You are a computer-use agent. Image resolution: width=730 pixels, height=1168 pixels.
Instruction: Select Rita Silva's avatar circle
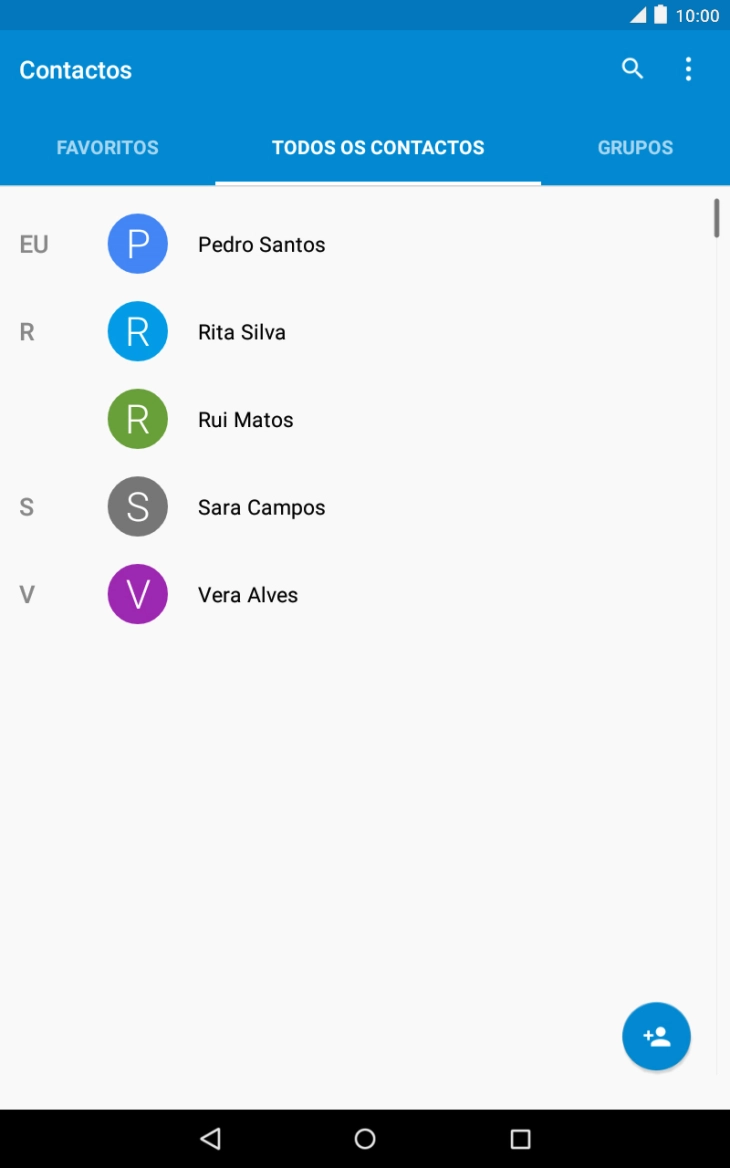137,331
